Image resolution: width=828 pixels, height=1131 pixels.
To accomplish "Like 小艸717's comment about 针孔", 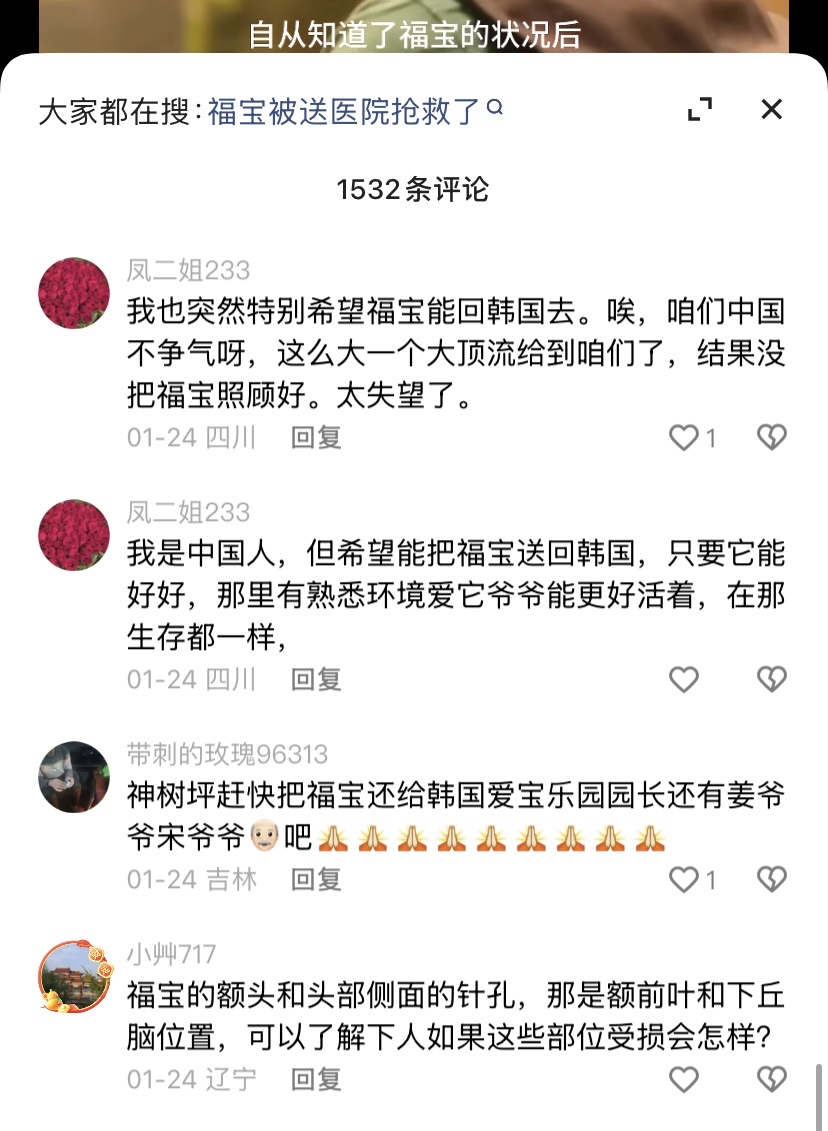I will click(684, 1079).
